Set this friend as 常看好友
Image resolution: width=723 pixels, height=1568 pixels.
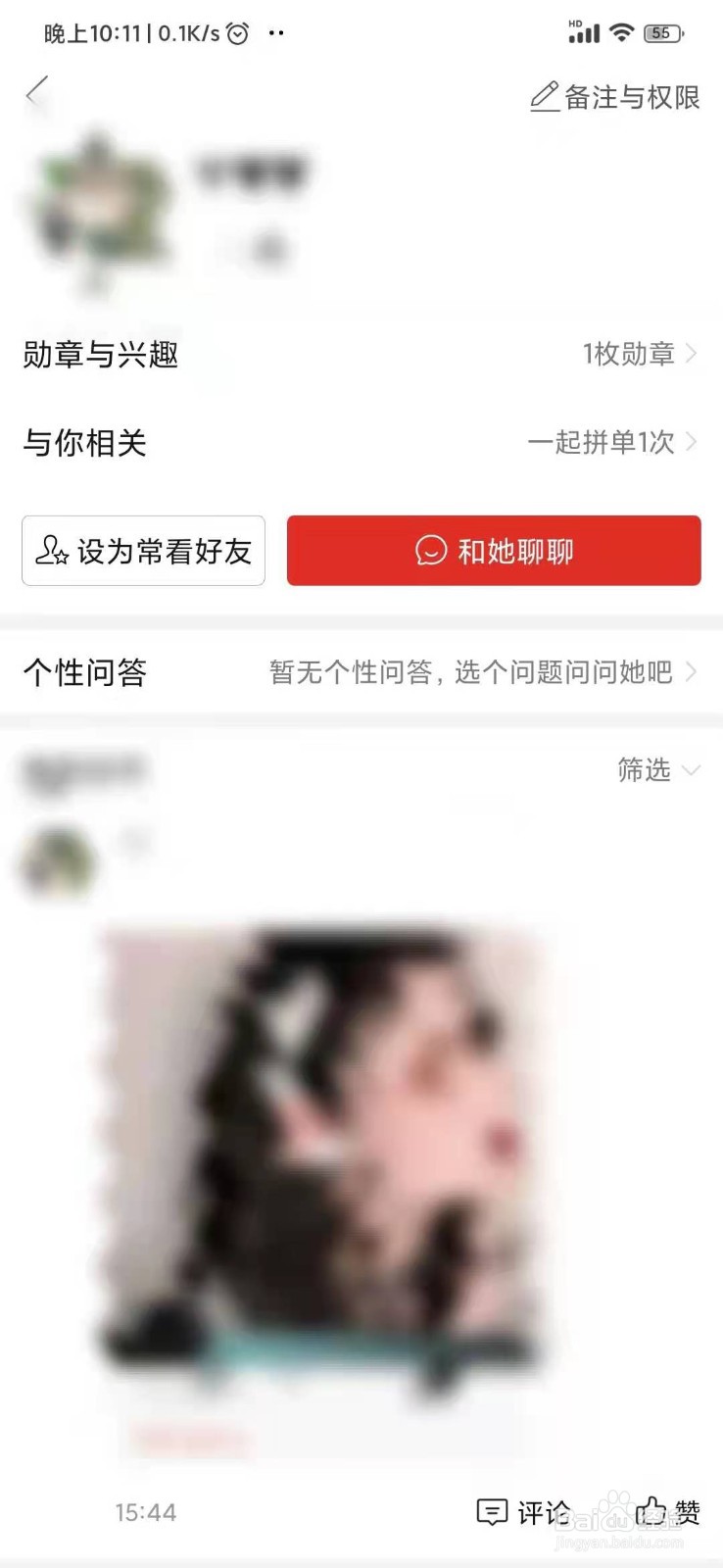point(143,551)
